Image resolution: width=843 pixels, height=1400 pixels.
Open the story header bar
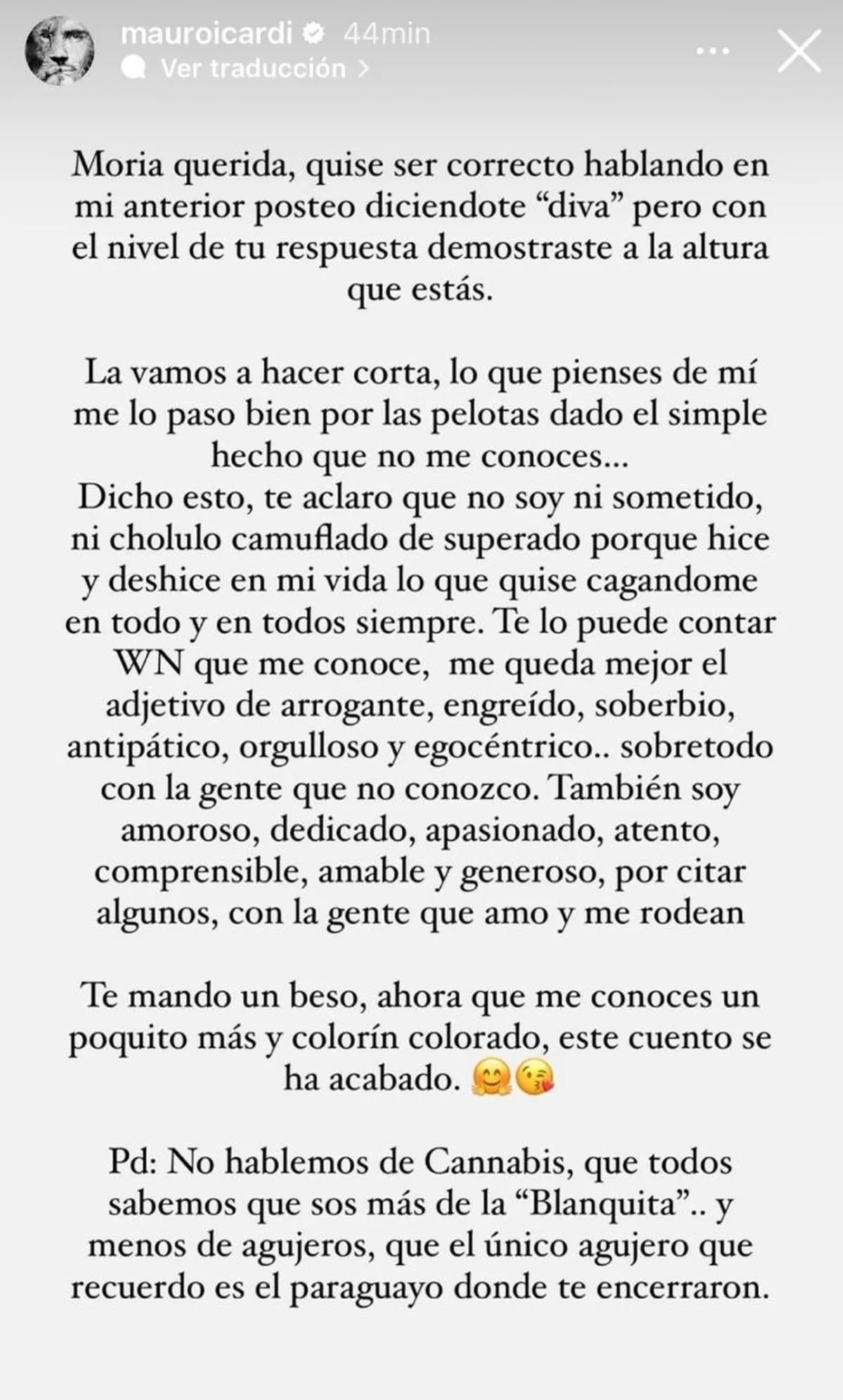tap(421, 49)
